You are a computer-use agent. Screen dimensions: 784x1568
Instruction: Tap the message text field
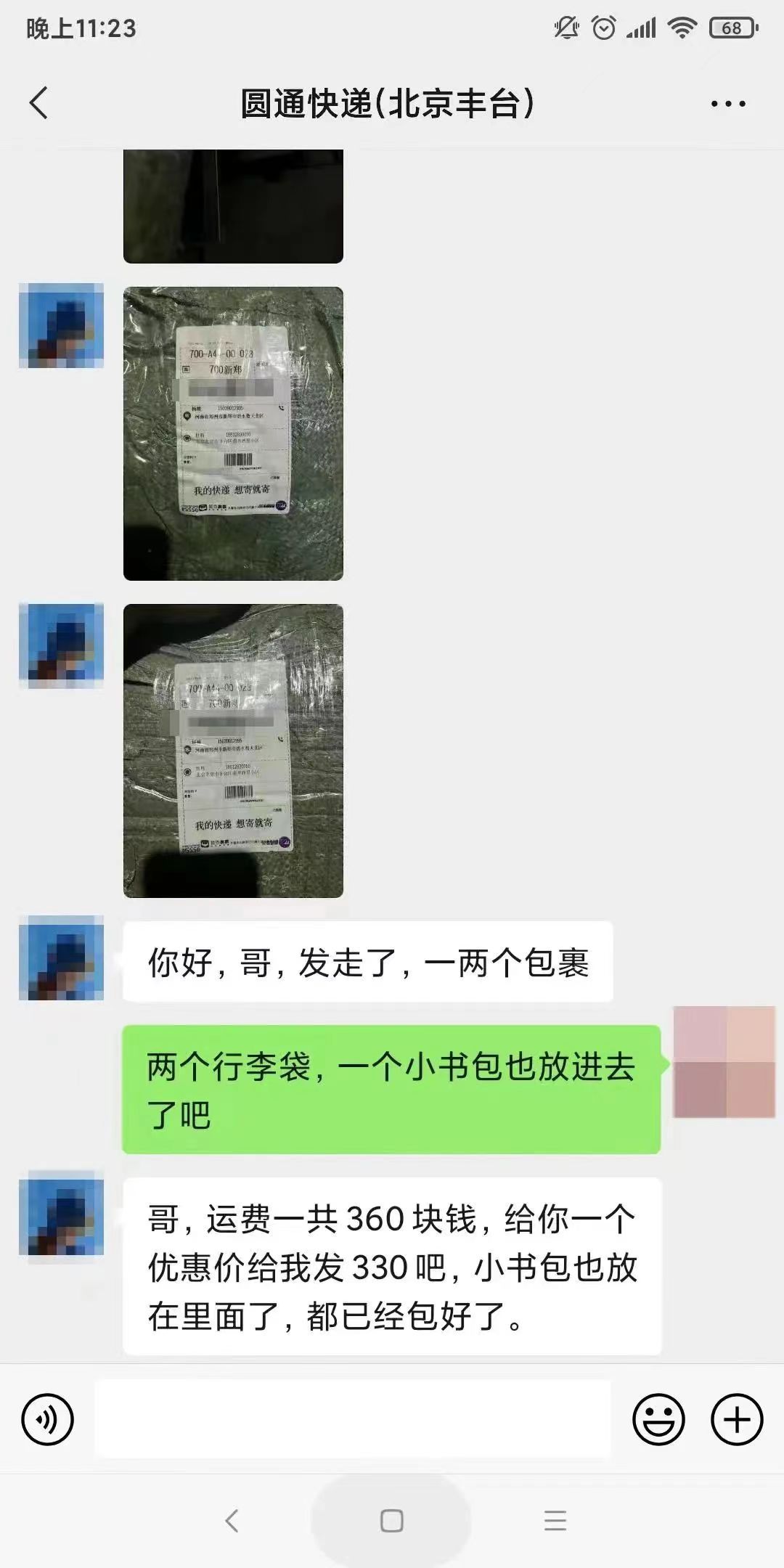point(353,1419)
